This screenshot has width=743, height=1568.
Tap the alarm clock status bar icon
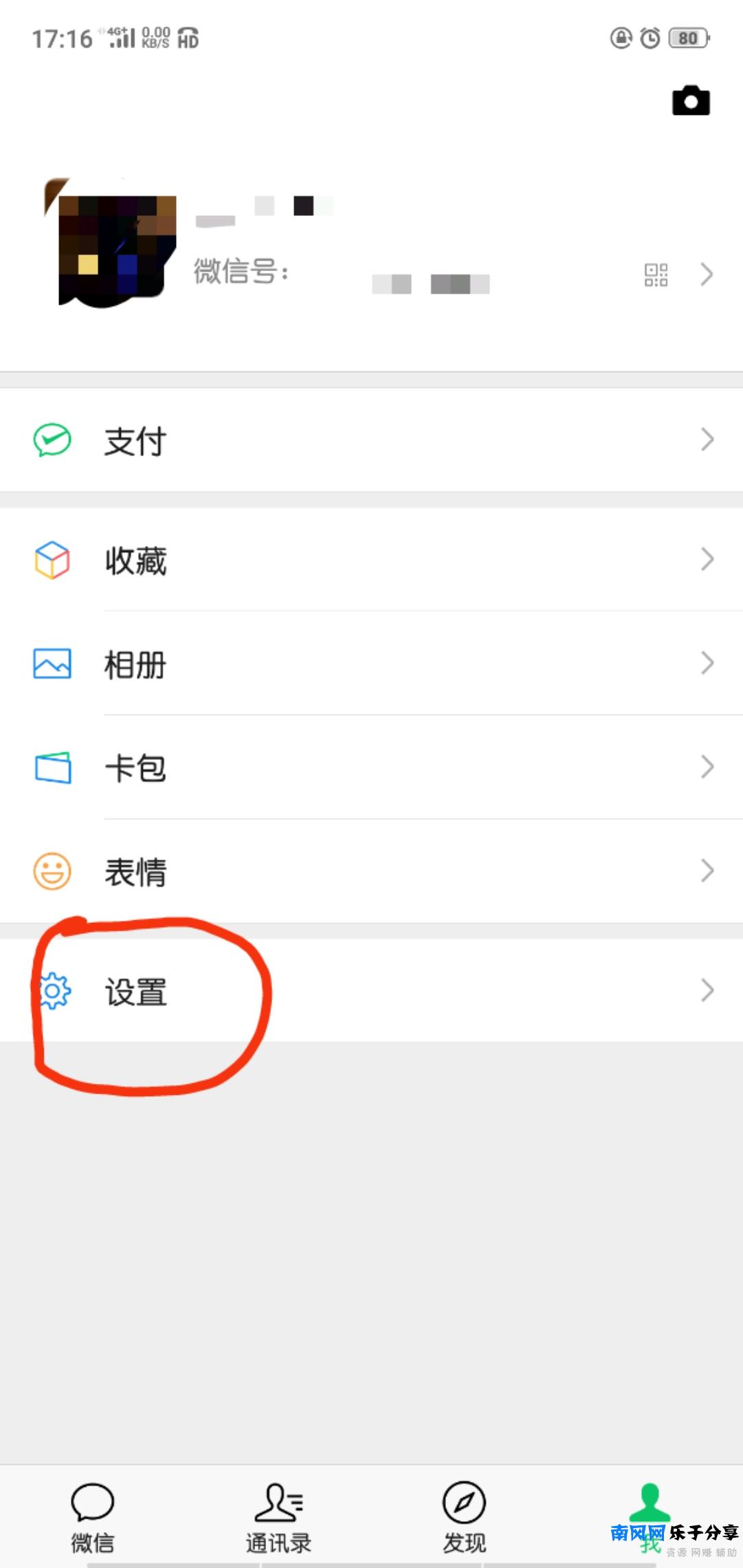649,39
